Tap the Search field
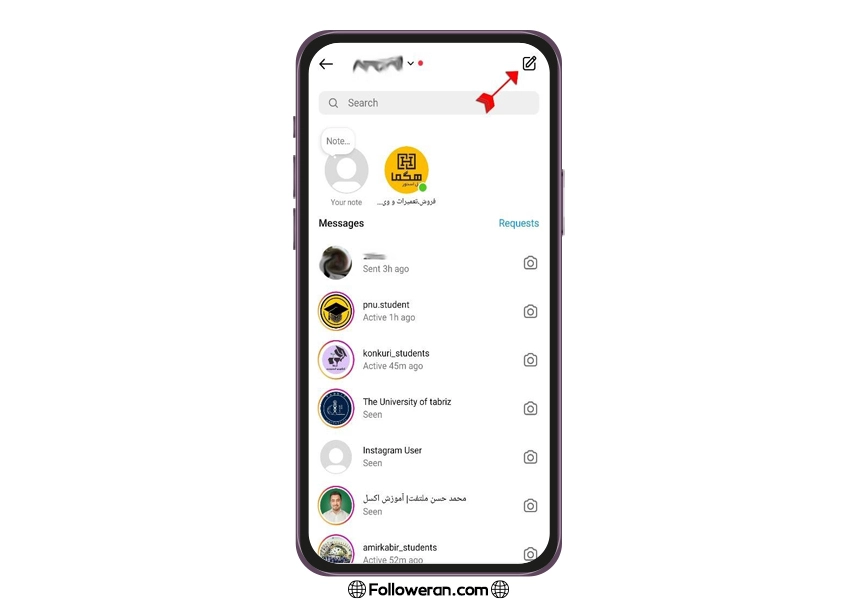 click(x=428, y=103)
